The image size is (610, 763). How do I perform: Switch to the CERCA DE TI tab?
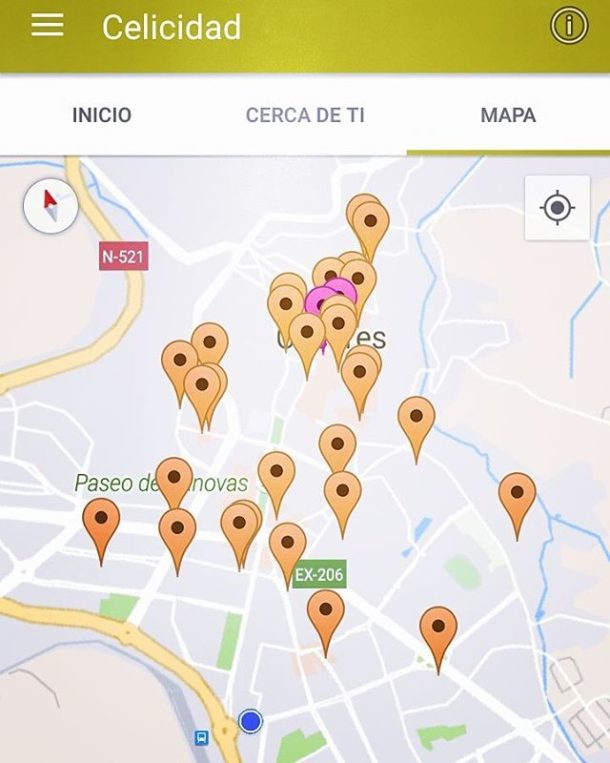(305, 115)
